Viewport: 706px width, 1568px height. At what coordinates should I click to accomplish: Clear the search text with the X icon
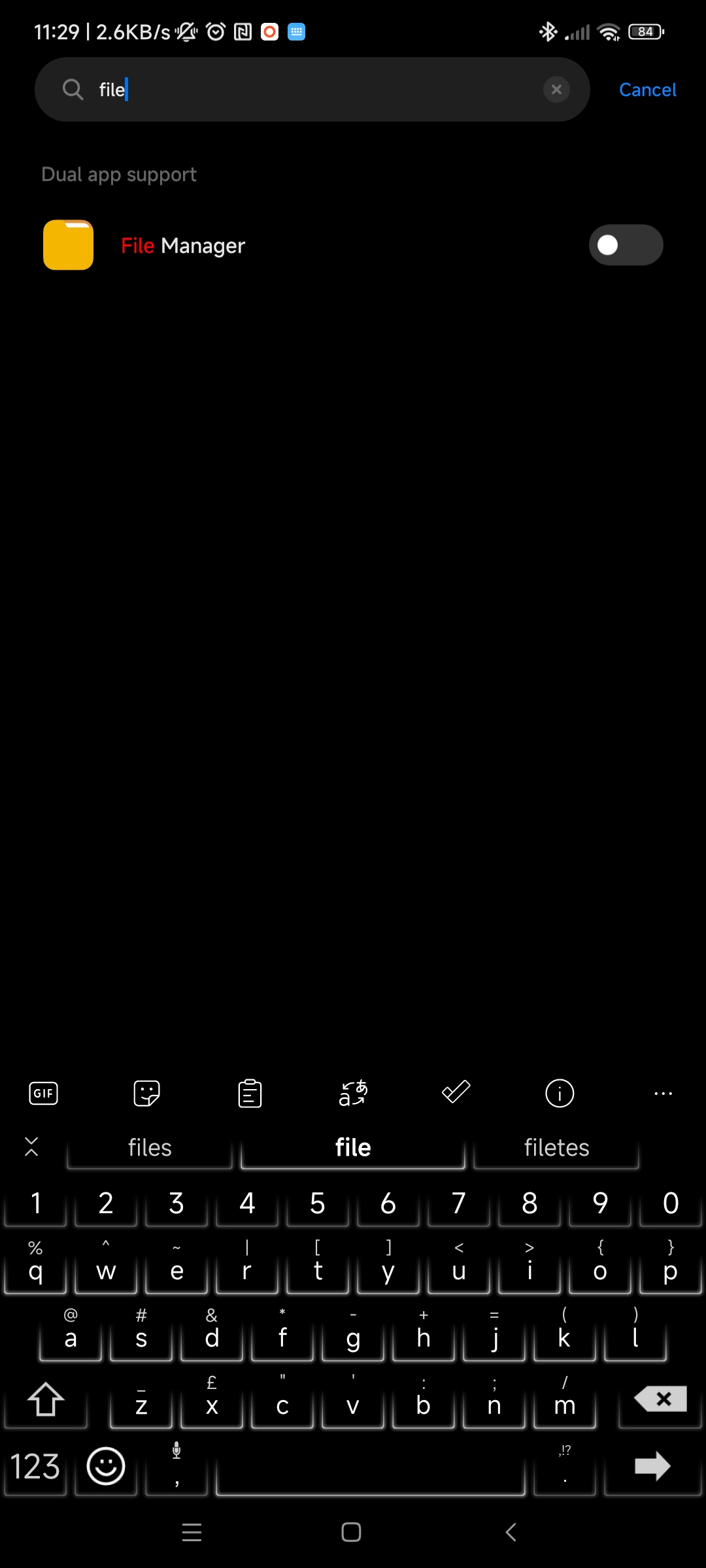pos(556,90)
